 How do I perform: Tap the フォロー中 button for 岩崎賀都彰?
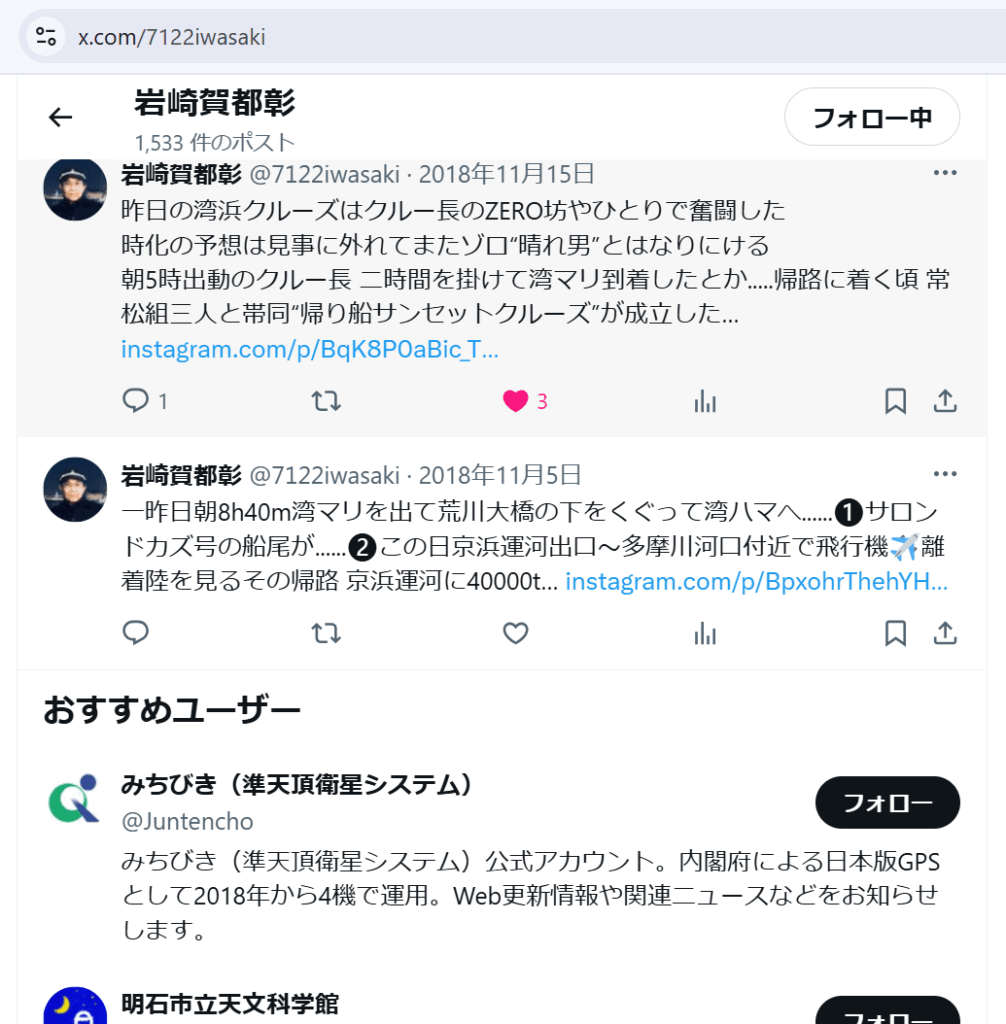(871, 118)
